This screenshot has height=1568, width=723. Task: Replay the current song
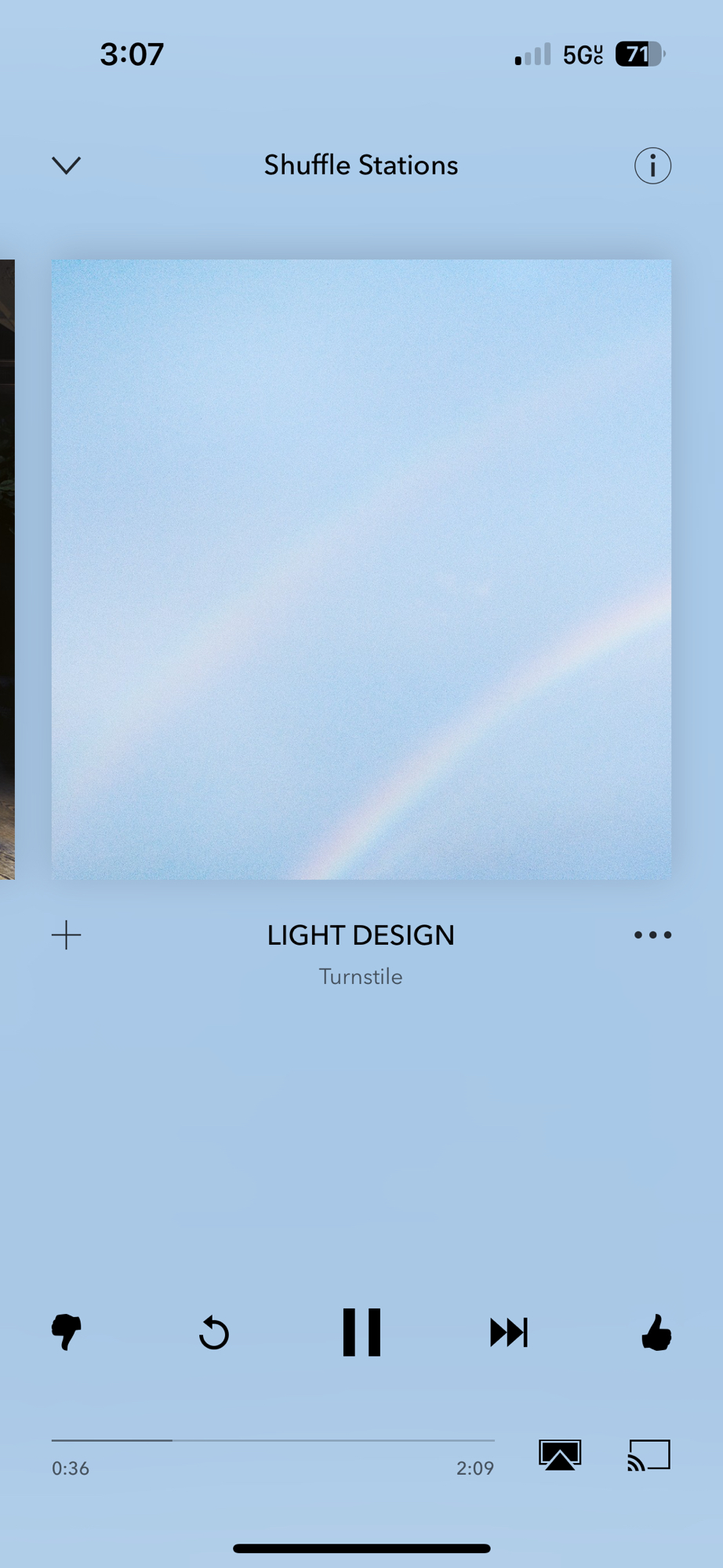213,1333
